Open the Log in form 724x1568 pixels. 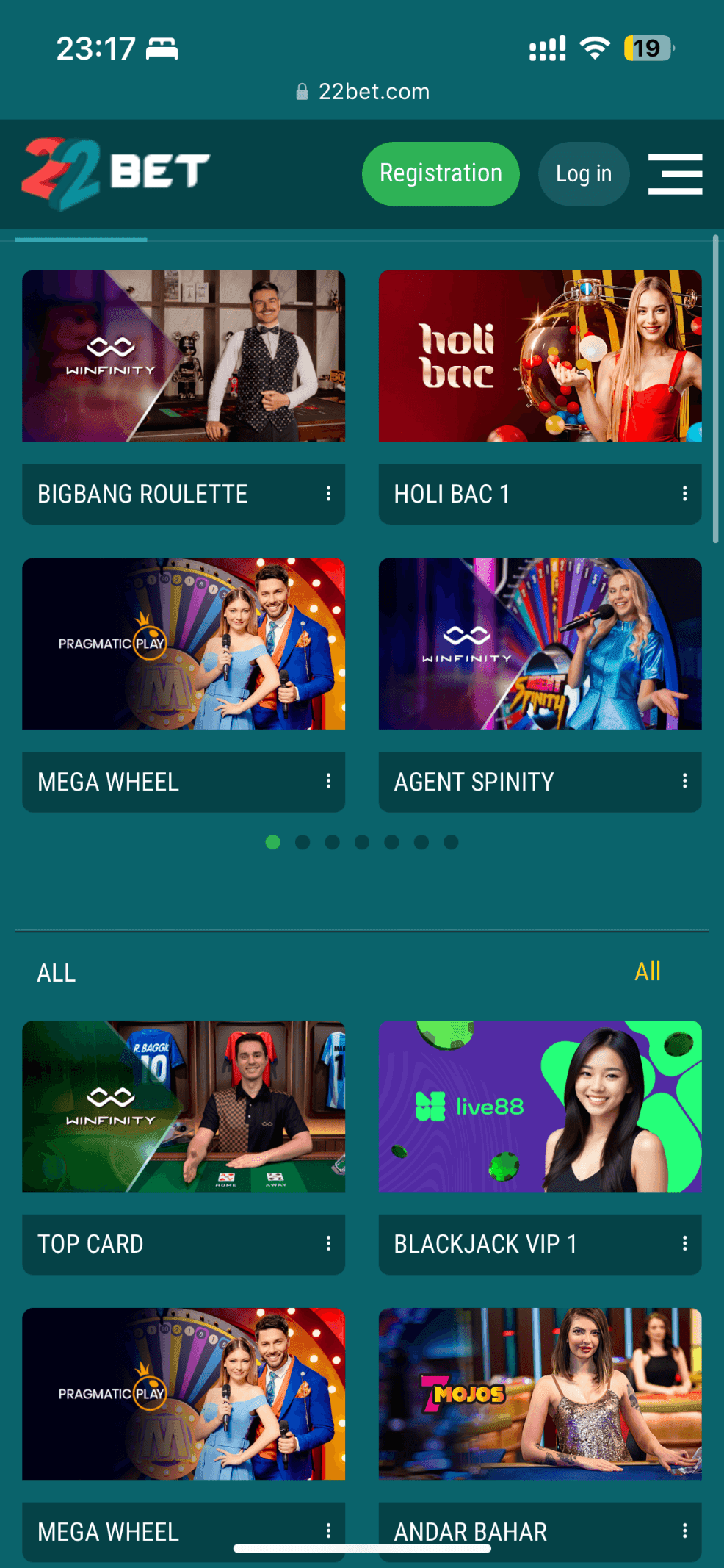tap(584, 174)
